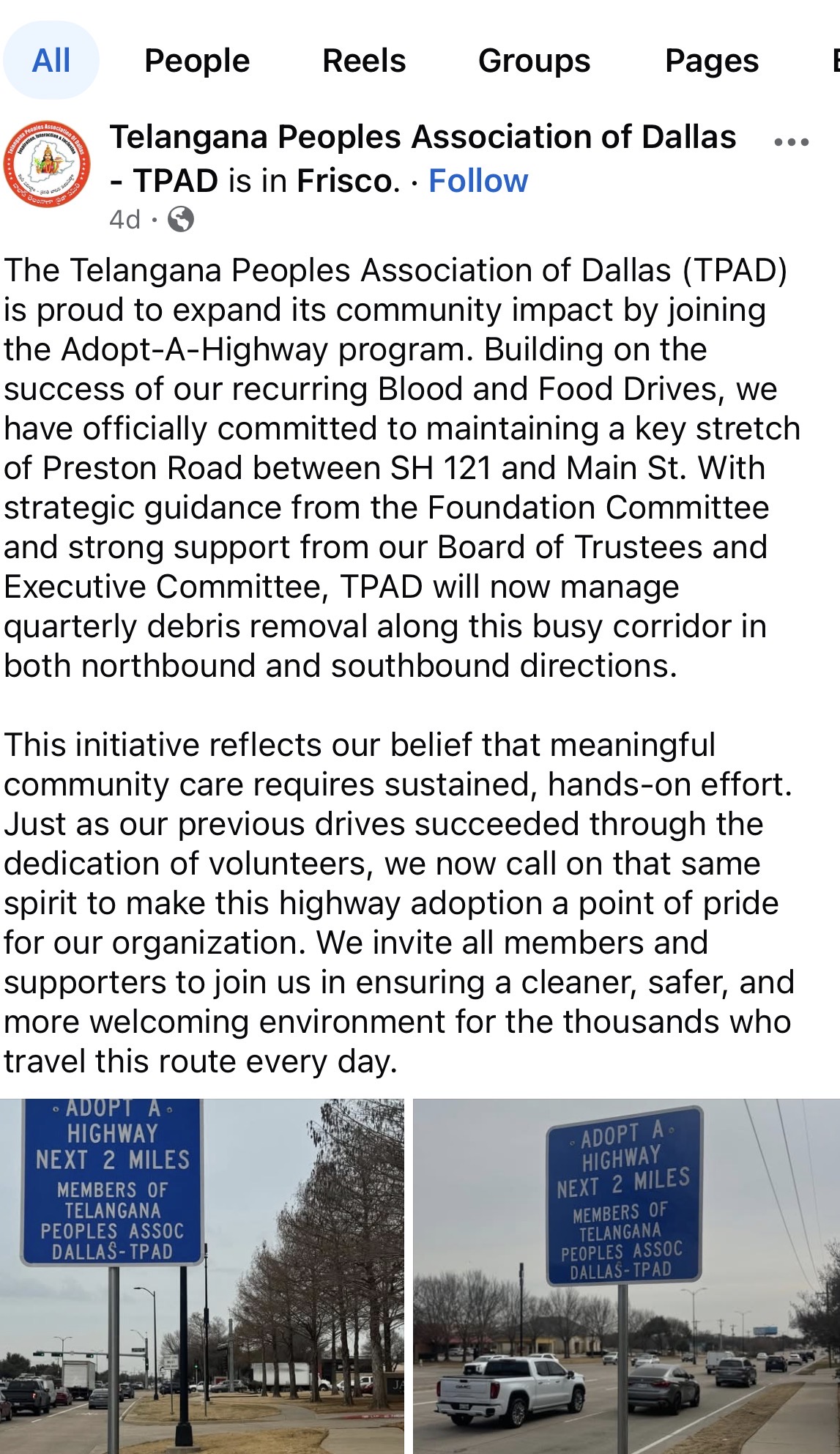Switch to the Pages tab

pos(712,61)
